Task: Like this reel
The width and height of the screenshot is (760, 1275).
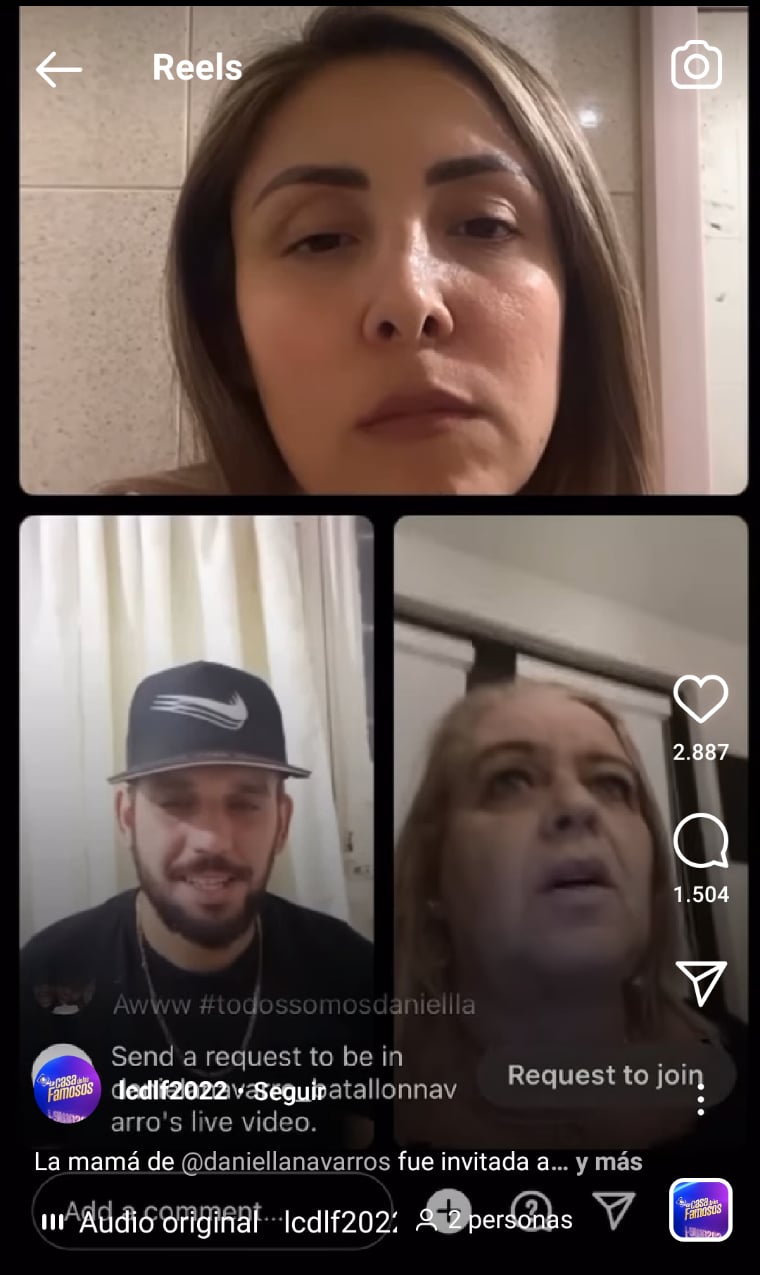Action: tap(700, 699)
